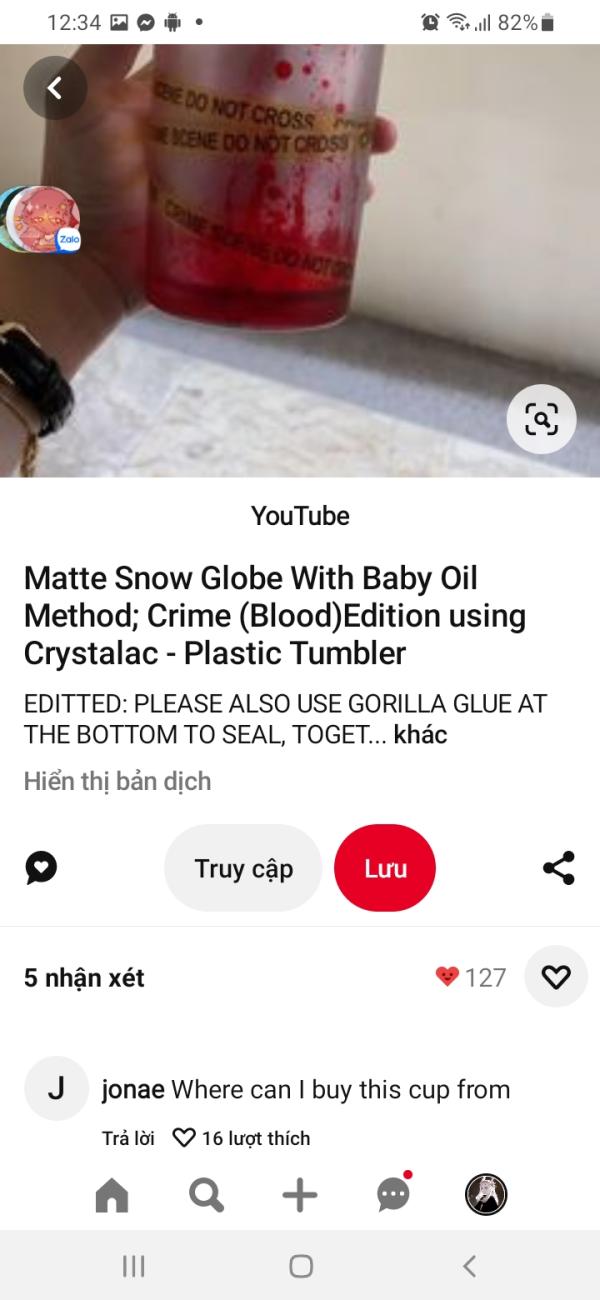Show translation via "Hiển thị bản dịch"

point(117,781)
